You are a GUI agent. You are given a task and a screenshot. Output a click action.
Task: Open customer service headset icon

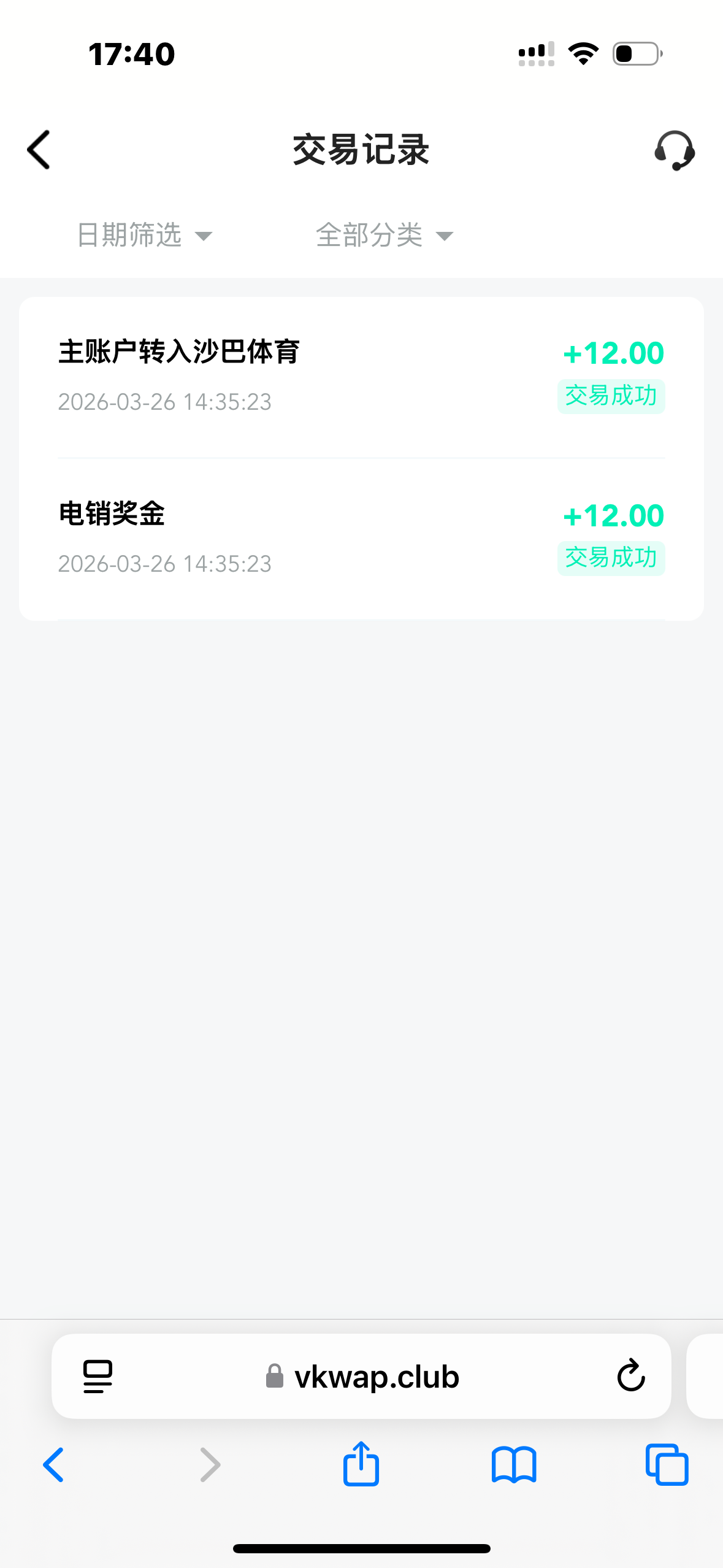[674, 150]
